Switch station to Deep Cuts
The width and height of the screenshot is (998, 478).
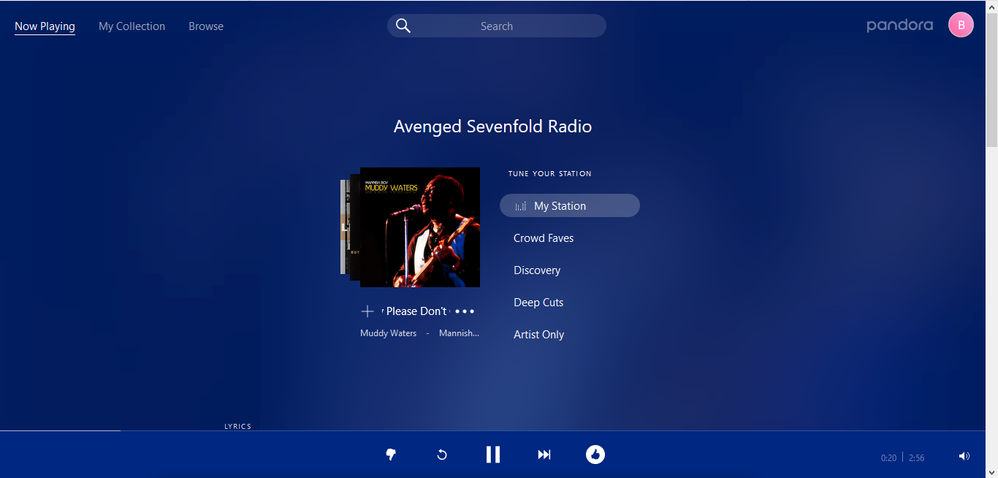(538, 302)
